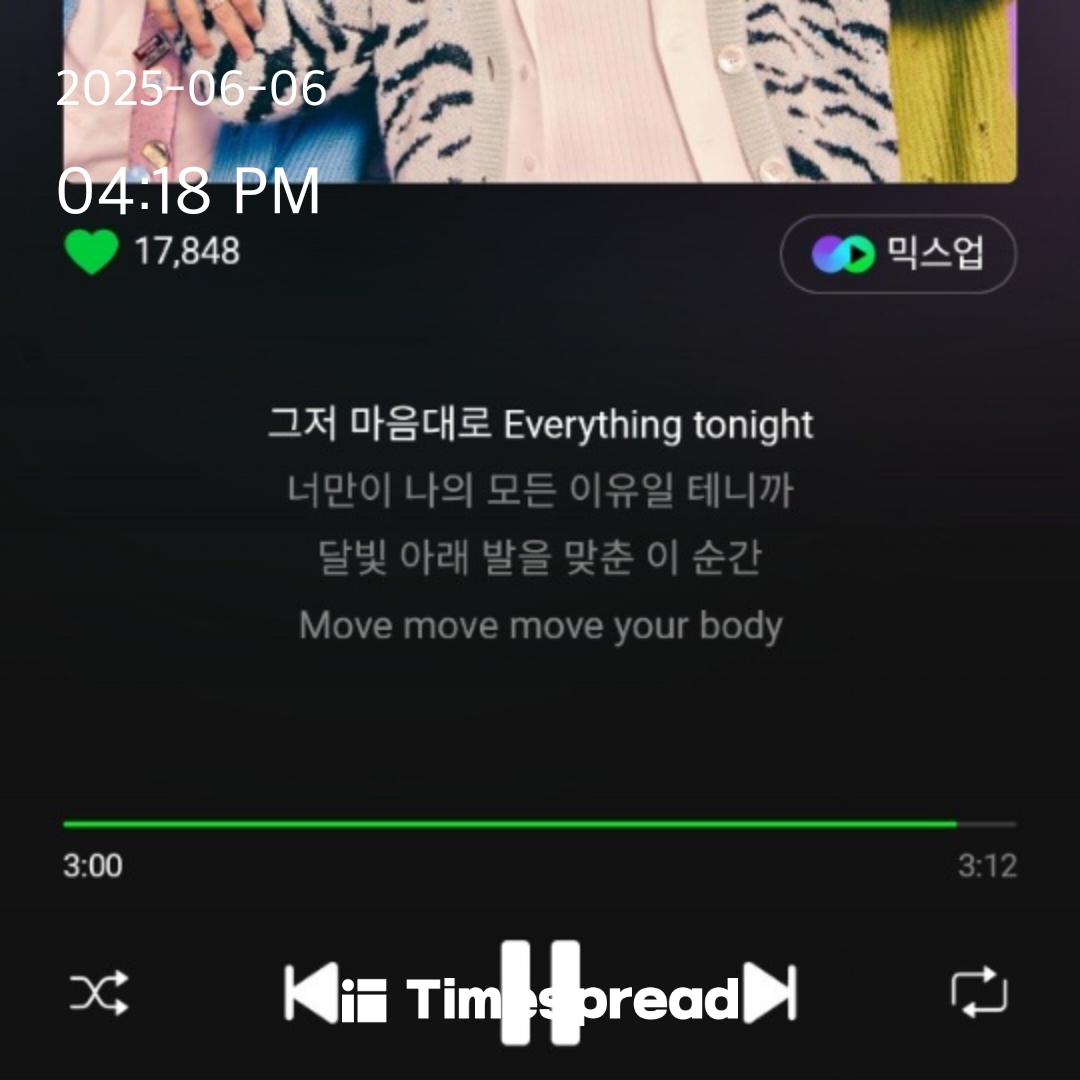This screenshot has width=1080, height=1080.
Task: Skip to the next track
Action: (771, 994)
